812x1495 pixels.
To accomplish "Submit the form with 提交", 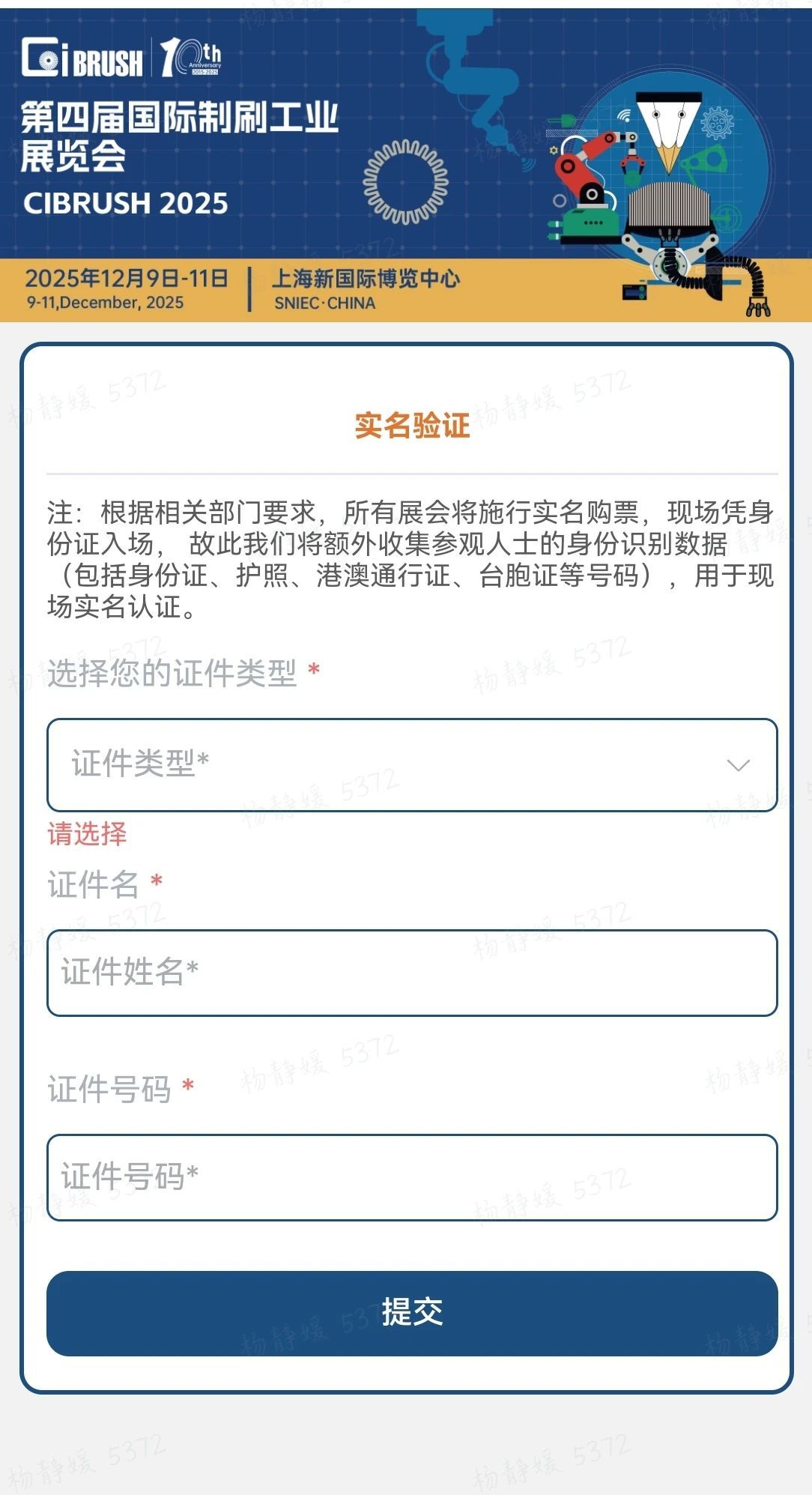I will click(412, 1313).
